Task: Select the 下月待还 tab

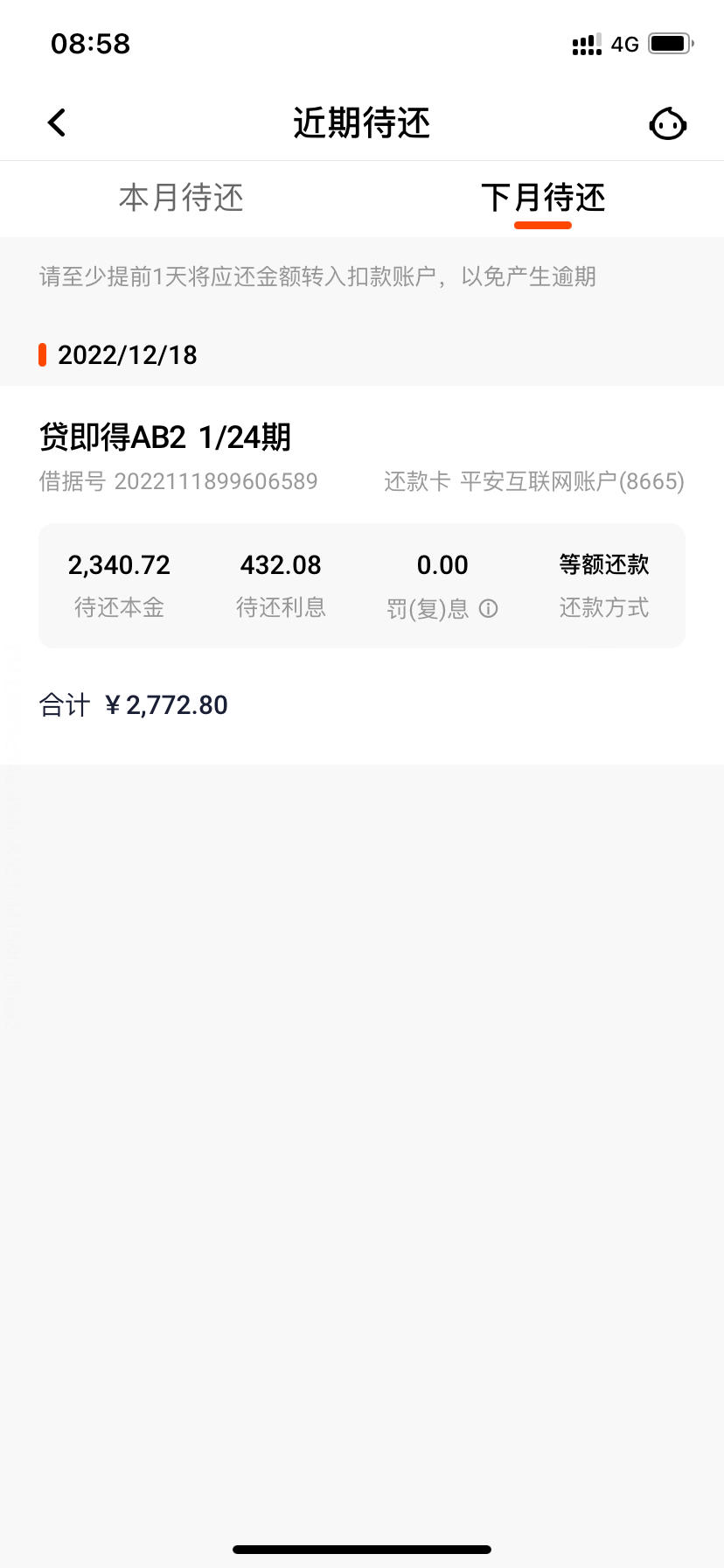Action: tap(543, 198)
